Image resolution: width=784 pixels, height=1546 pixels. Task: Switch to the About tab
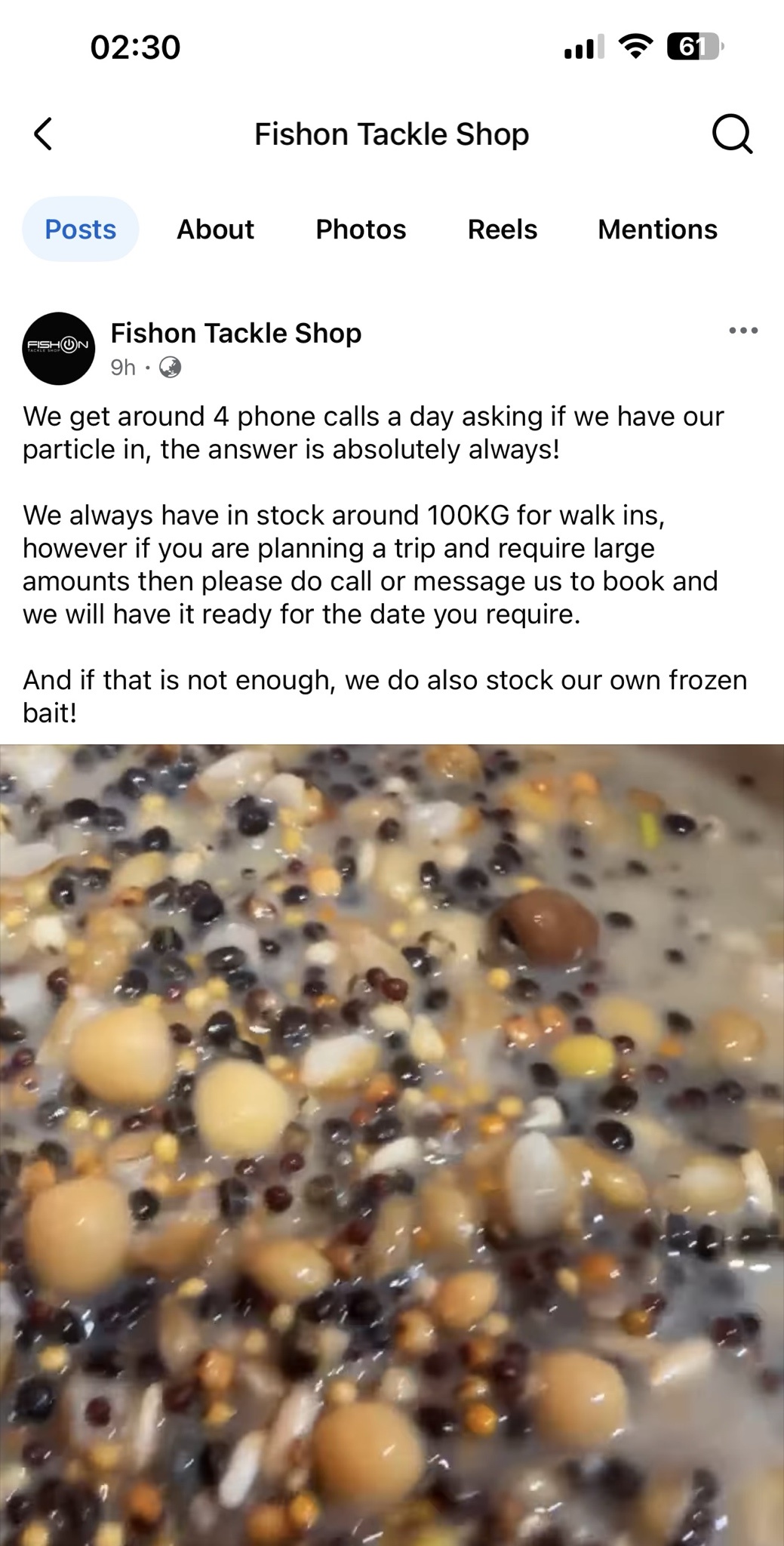(x=215, y=229)
